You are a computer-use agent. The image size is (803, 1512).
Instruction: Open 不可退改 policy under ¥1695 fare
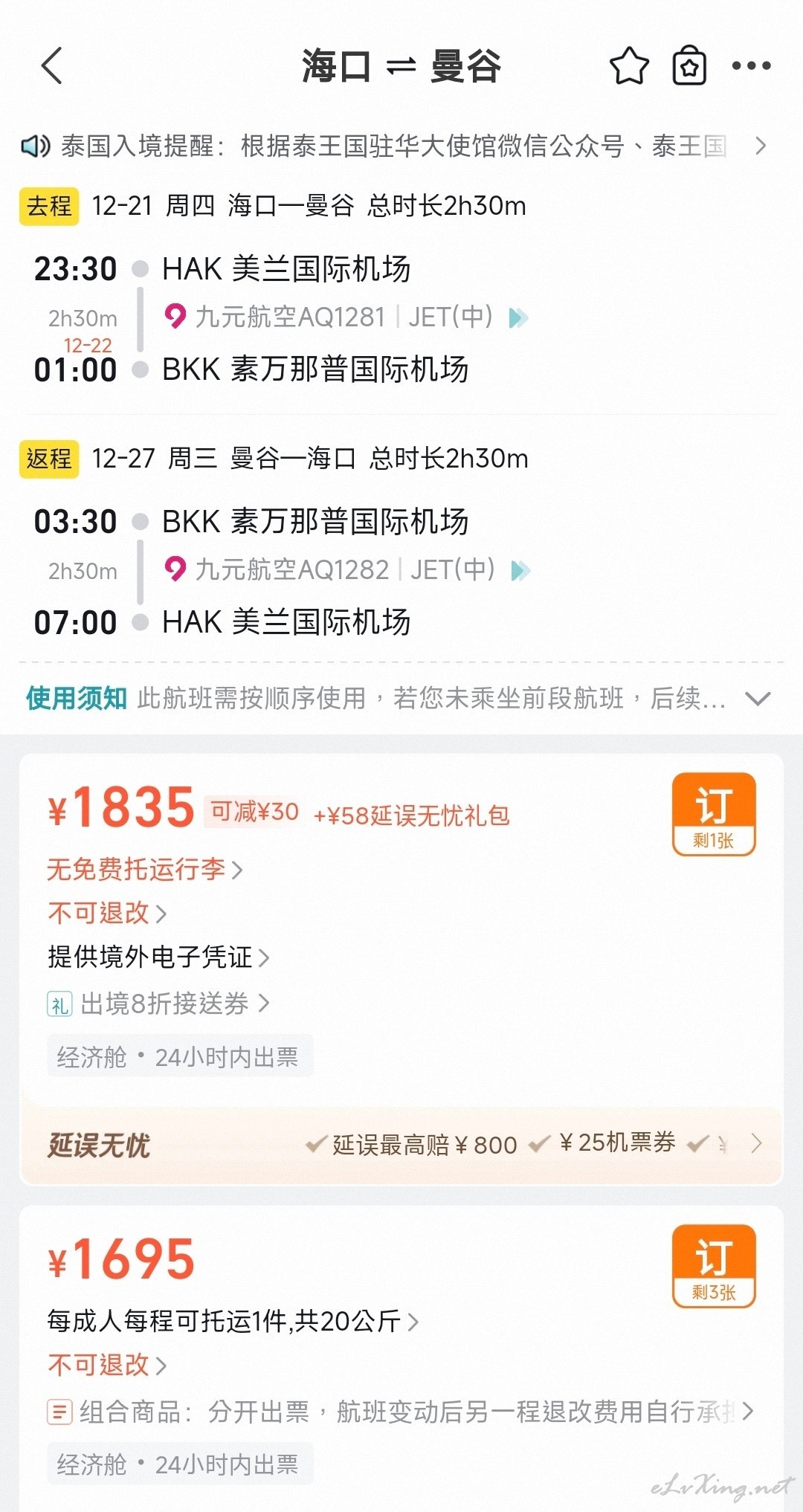pyautogui.click(x=107, y=1365)
